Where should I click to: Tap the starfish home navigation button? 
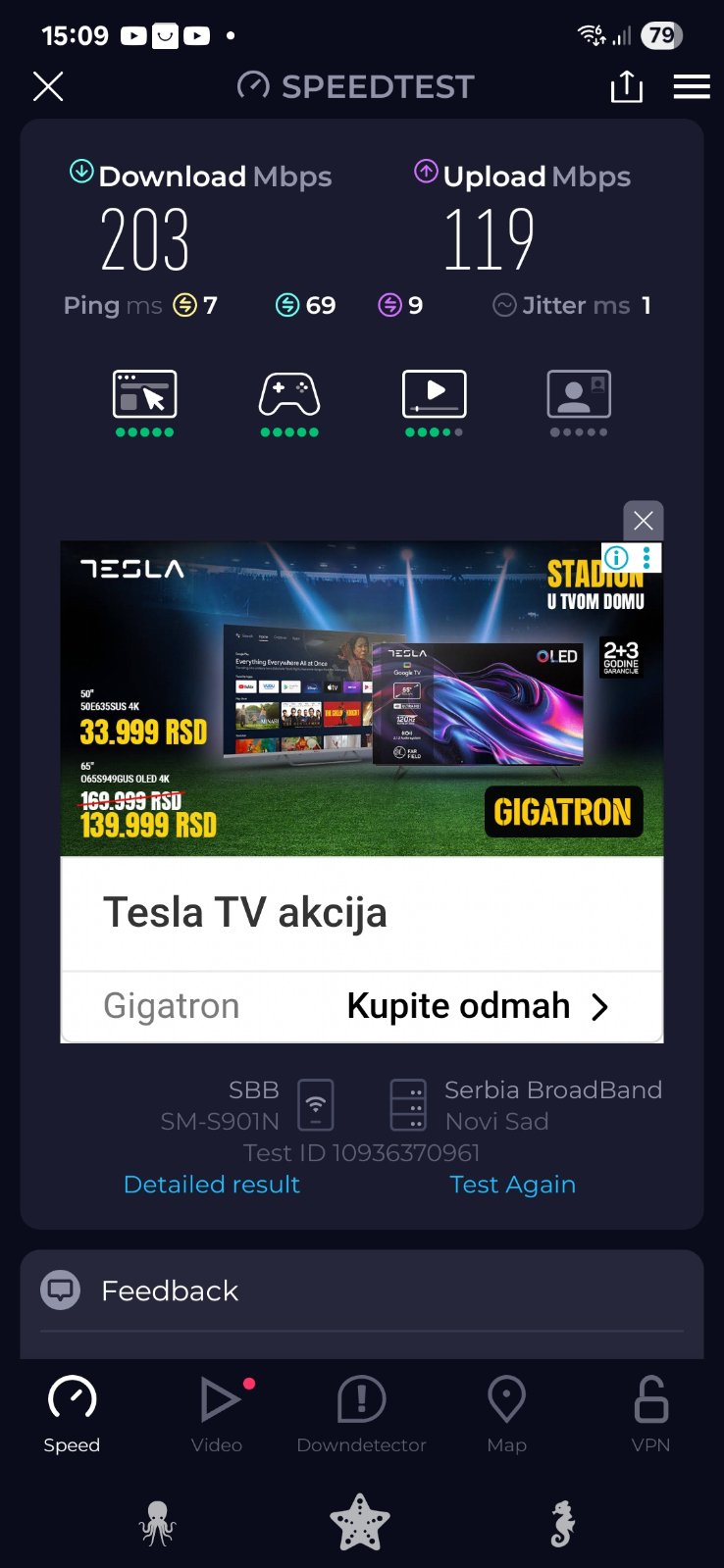pos(360,1523)
